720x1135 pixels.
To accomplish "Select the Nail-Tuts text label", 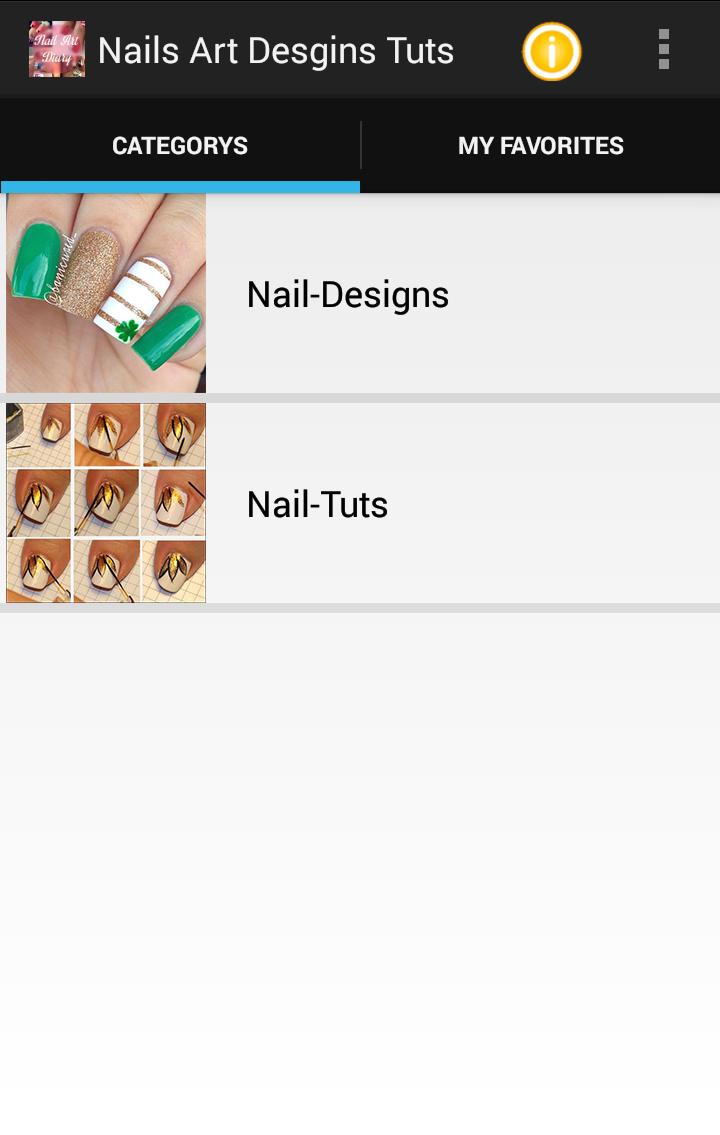I will tap(317, 504).
